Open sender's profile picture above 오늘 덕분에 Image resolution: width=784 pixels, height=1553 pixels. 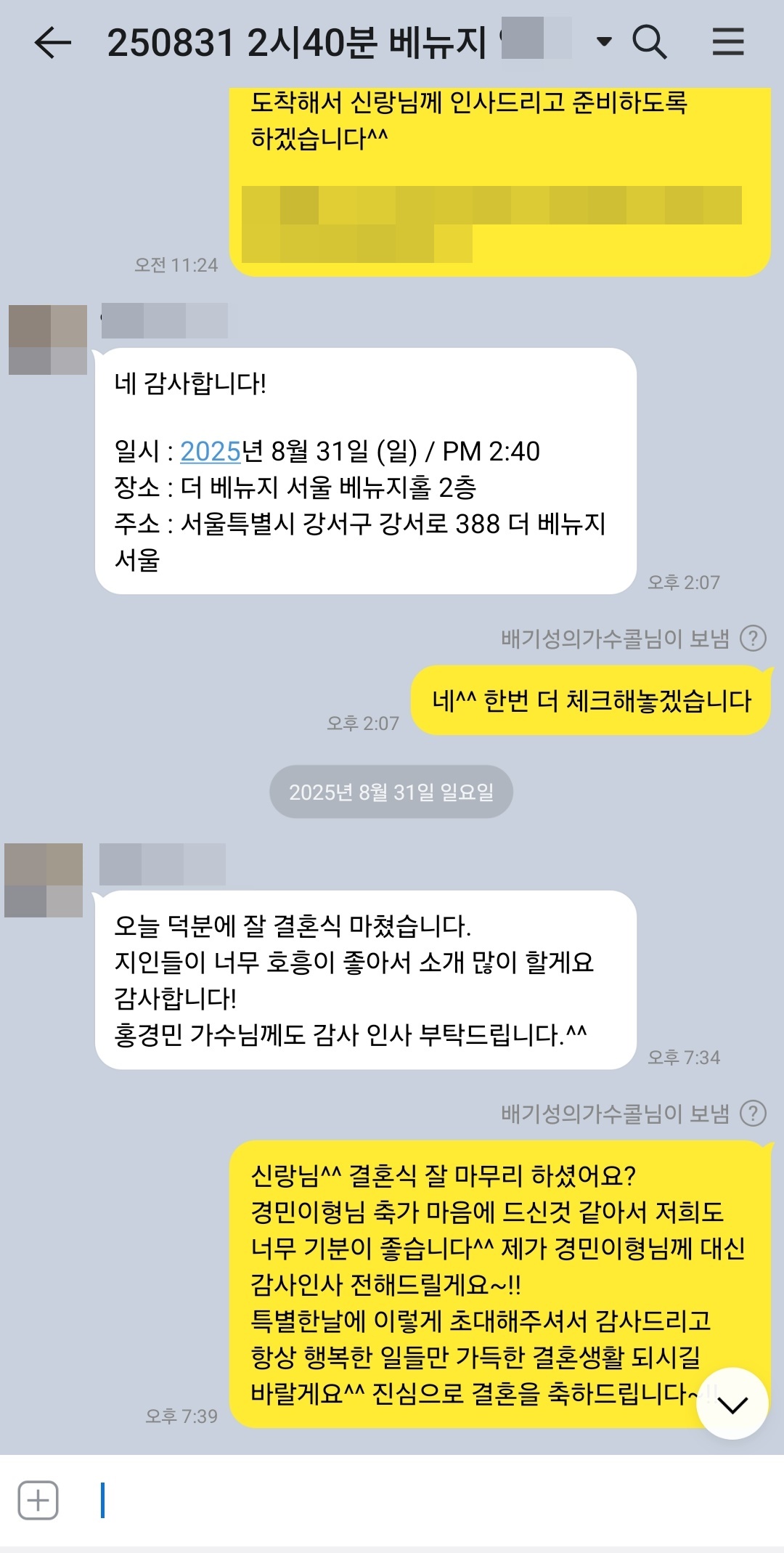44,880
